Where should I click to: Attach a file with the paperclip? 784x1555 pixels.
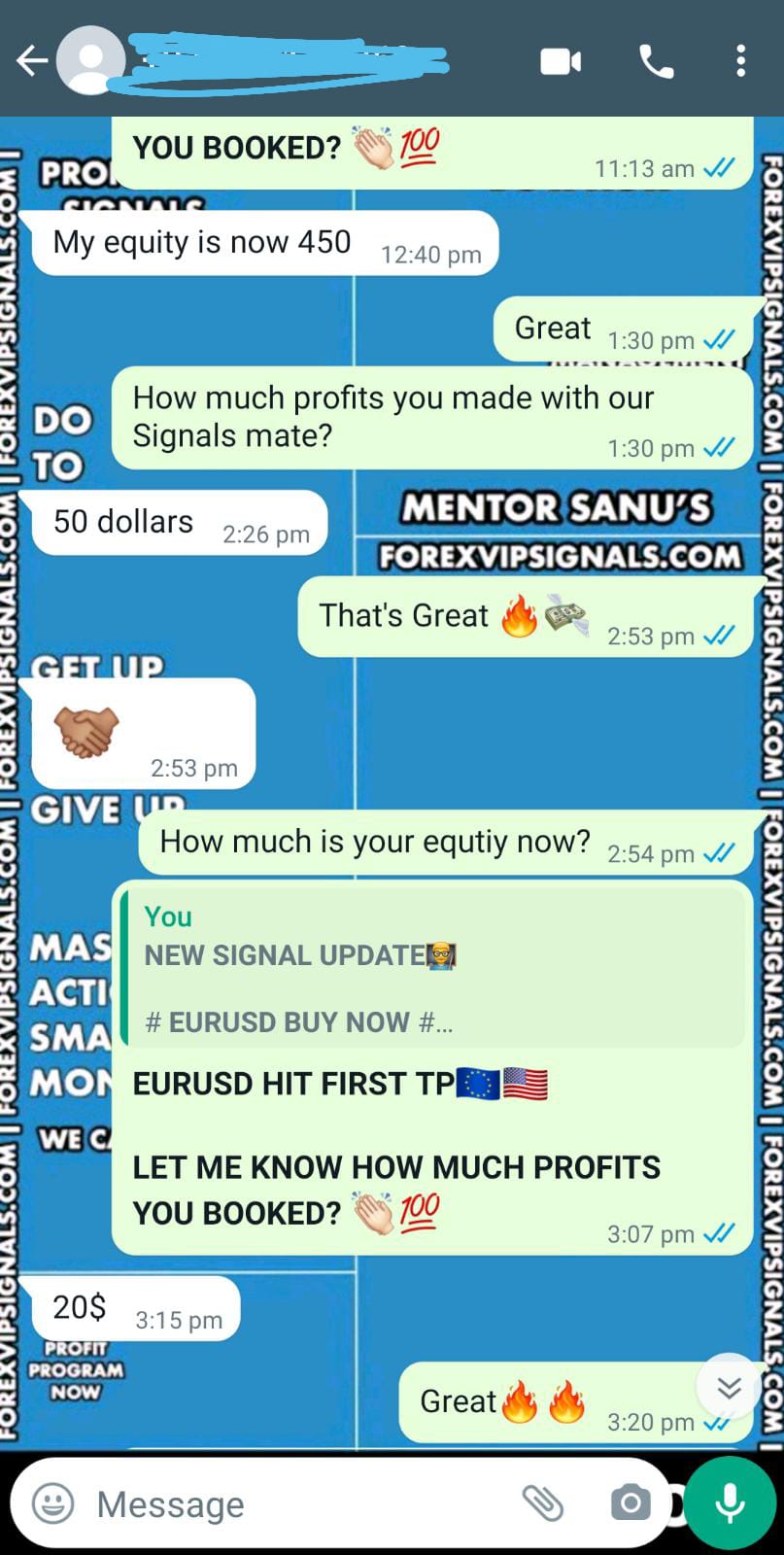click(542, 1503)
